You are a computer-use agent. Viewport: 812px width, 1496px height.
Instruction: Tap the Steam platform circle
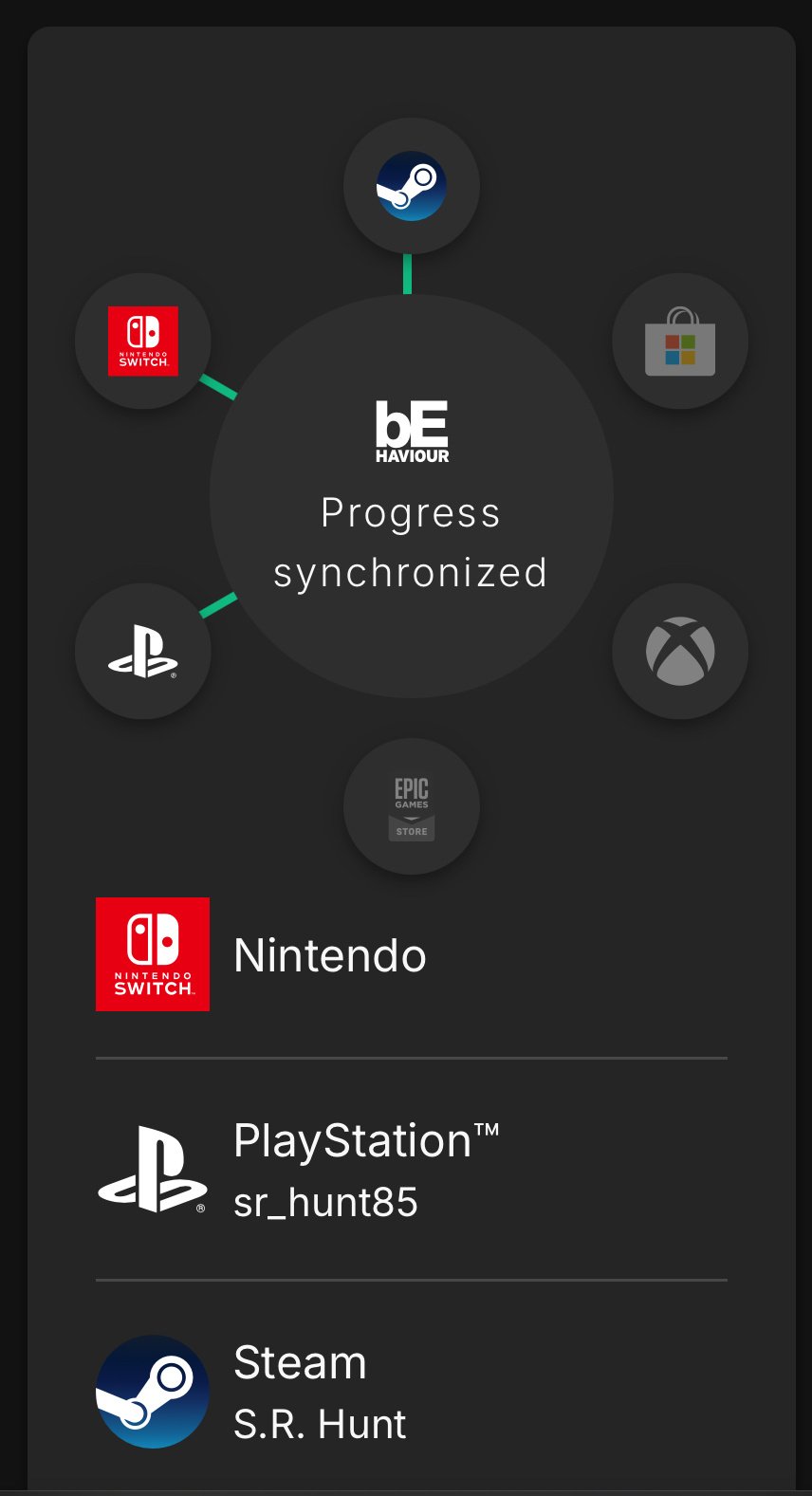[x=411, y=186]
